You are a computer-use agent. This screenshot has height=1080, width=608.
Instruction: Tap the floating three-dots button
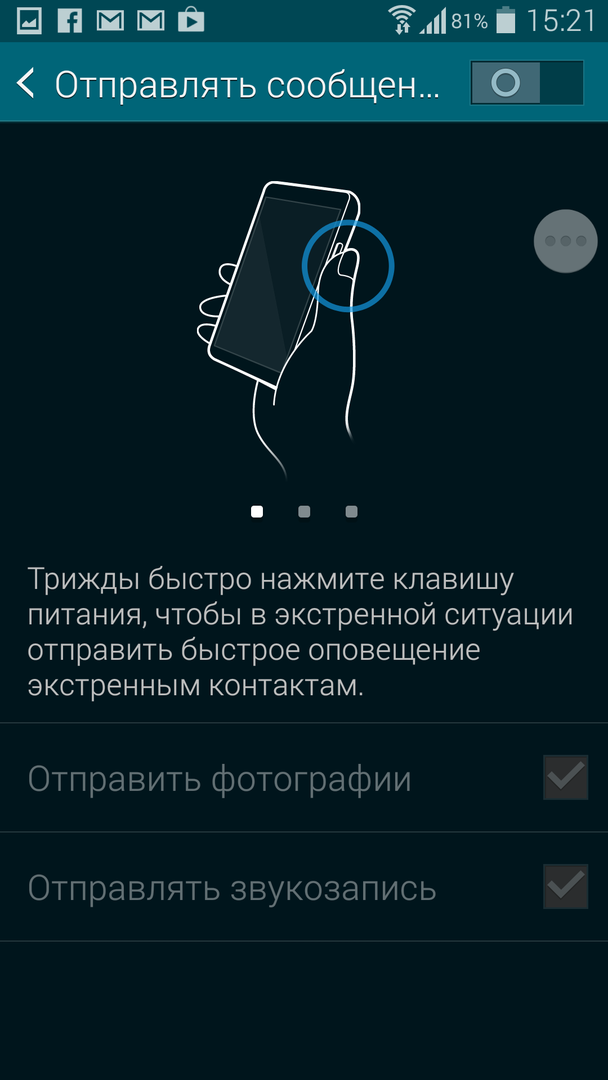(x=566, y=241)
